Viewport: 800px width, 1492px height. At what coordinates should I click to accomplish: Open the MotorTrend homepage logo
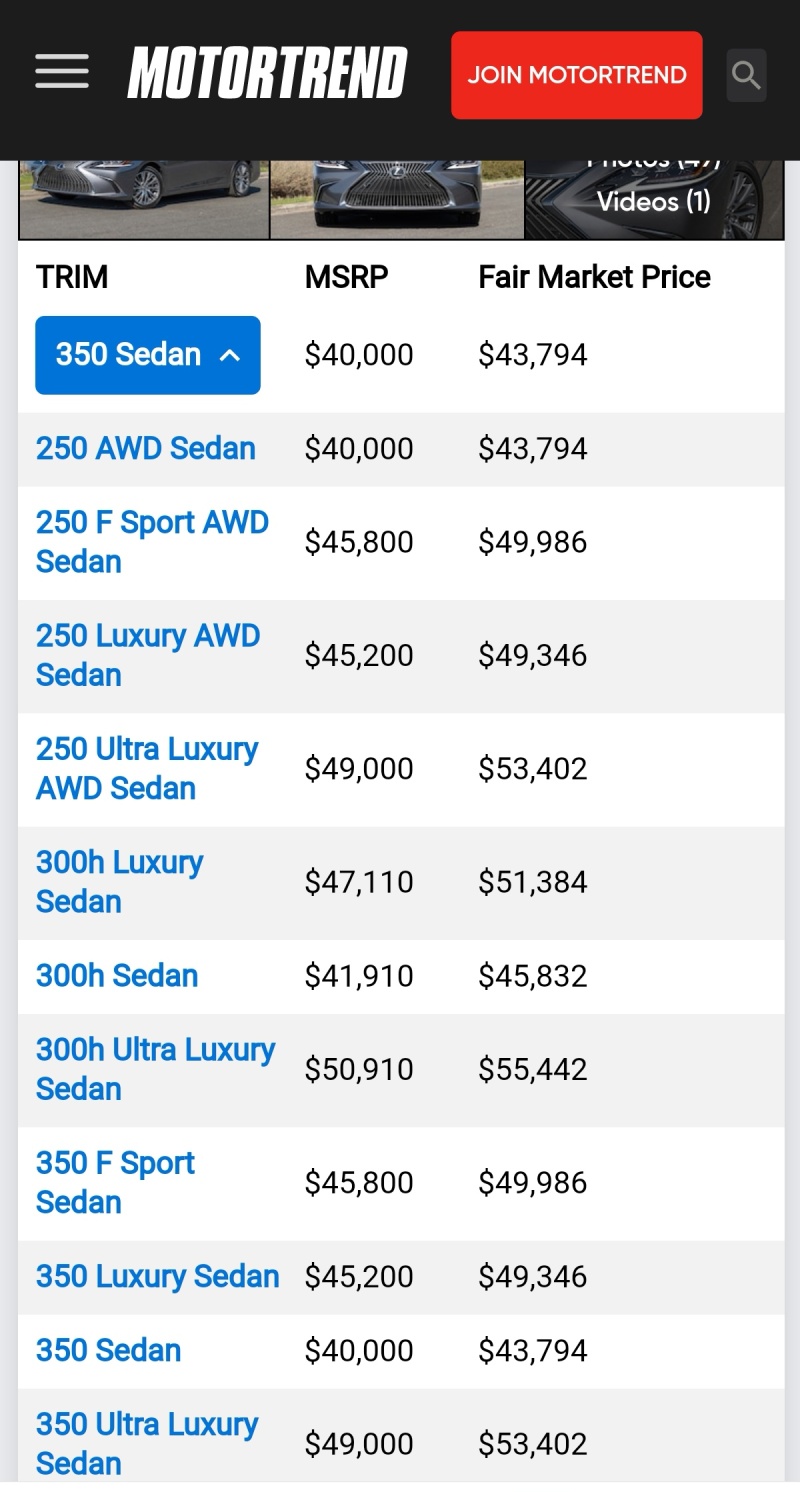pos(267,73)
